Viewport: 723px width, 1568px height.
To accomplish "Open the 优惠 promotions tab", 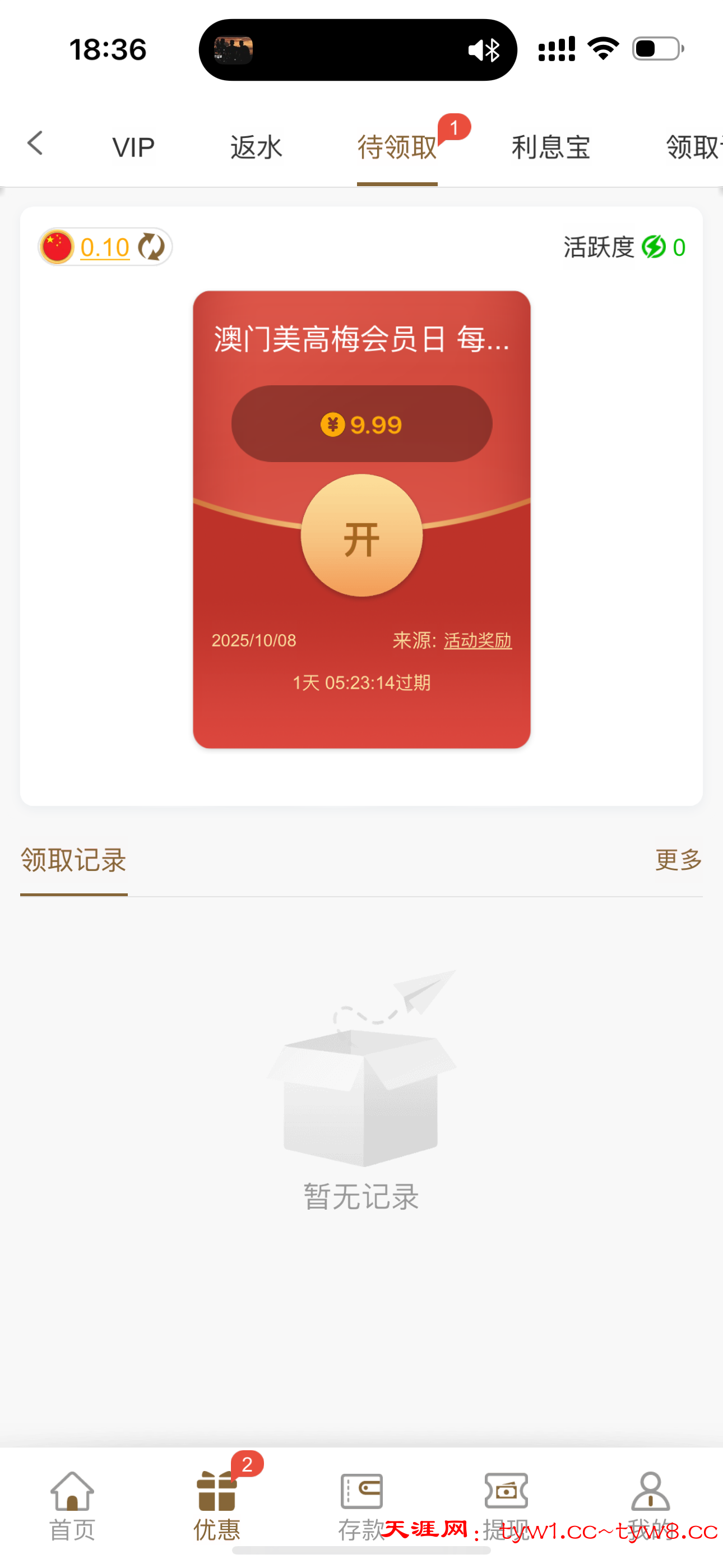I will coord(217,1504).
